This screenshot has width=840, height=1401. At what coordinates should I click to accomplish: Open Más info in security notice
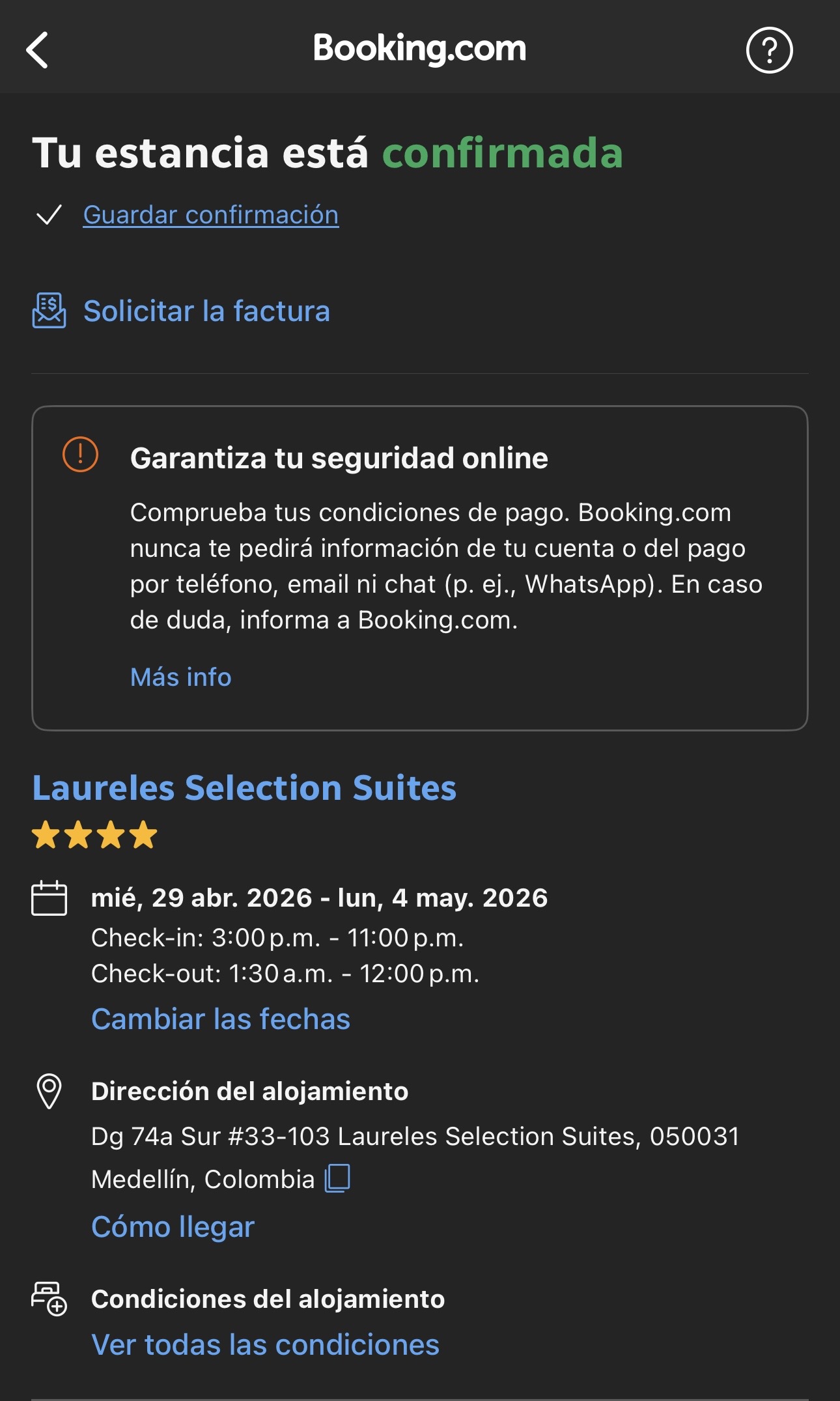coord(180,677)
